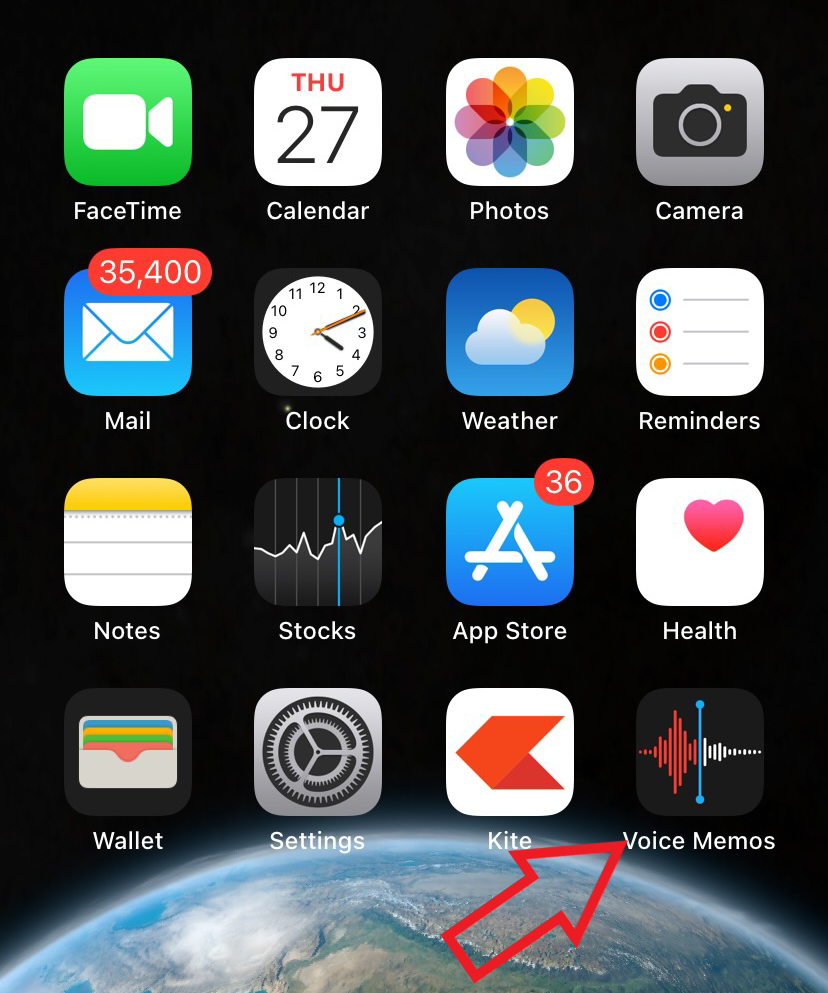Open the Photos app
Image resolution: width=828 pixels, height=993 pixels.
point(510,122)
